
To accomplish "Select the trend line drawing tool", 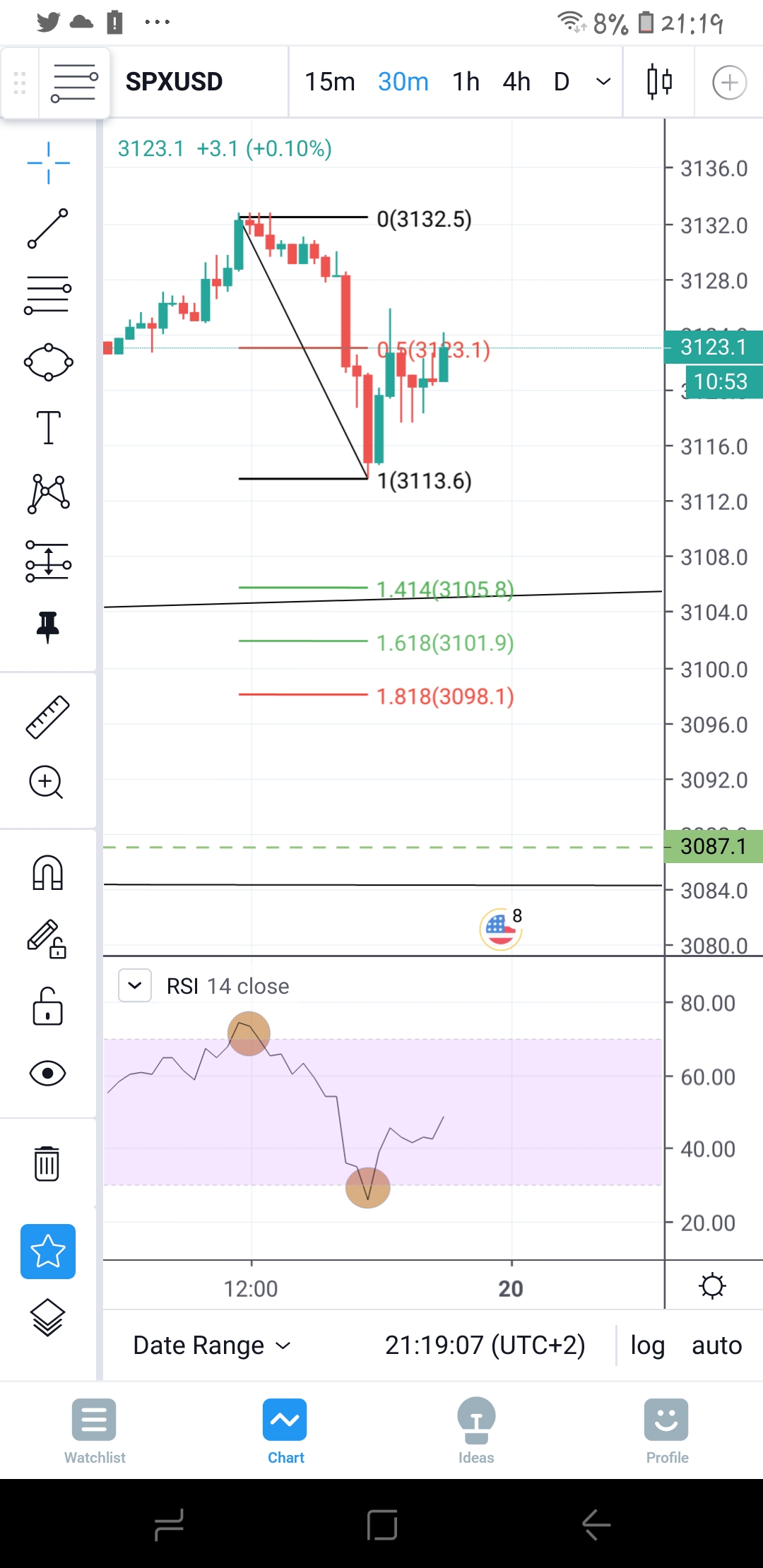I will point(48,229).
